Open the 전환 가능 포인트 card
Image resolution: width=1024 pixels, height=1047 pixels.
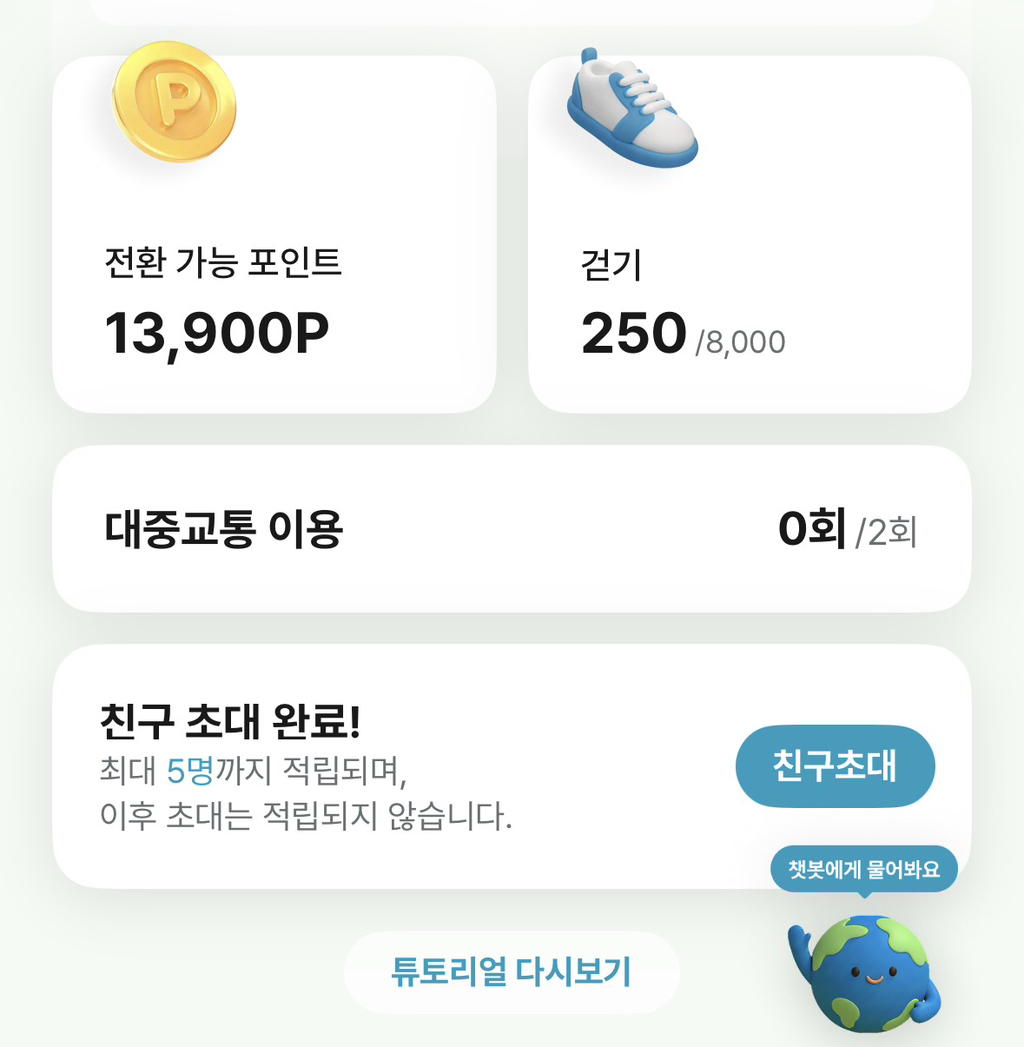tap(274, 234)
